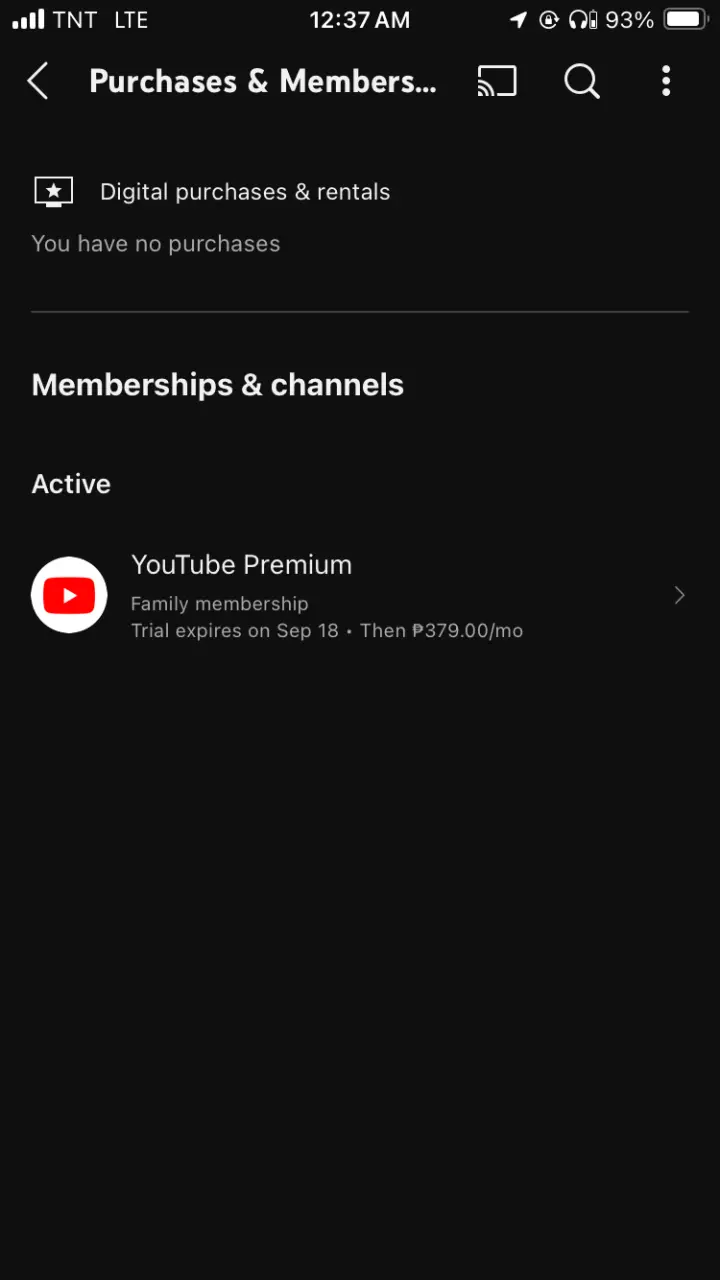
Task: Open search from the top bar
Action: point(582,81)
